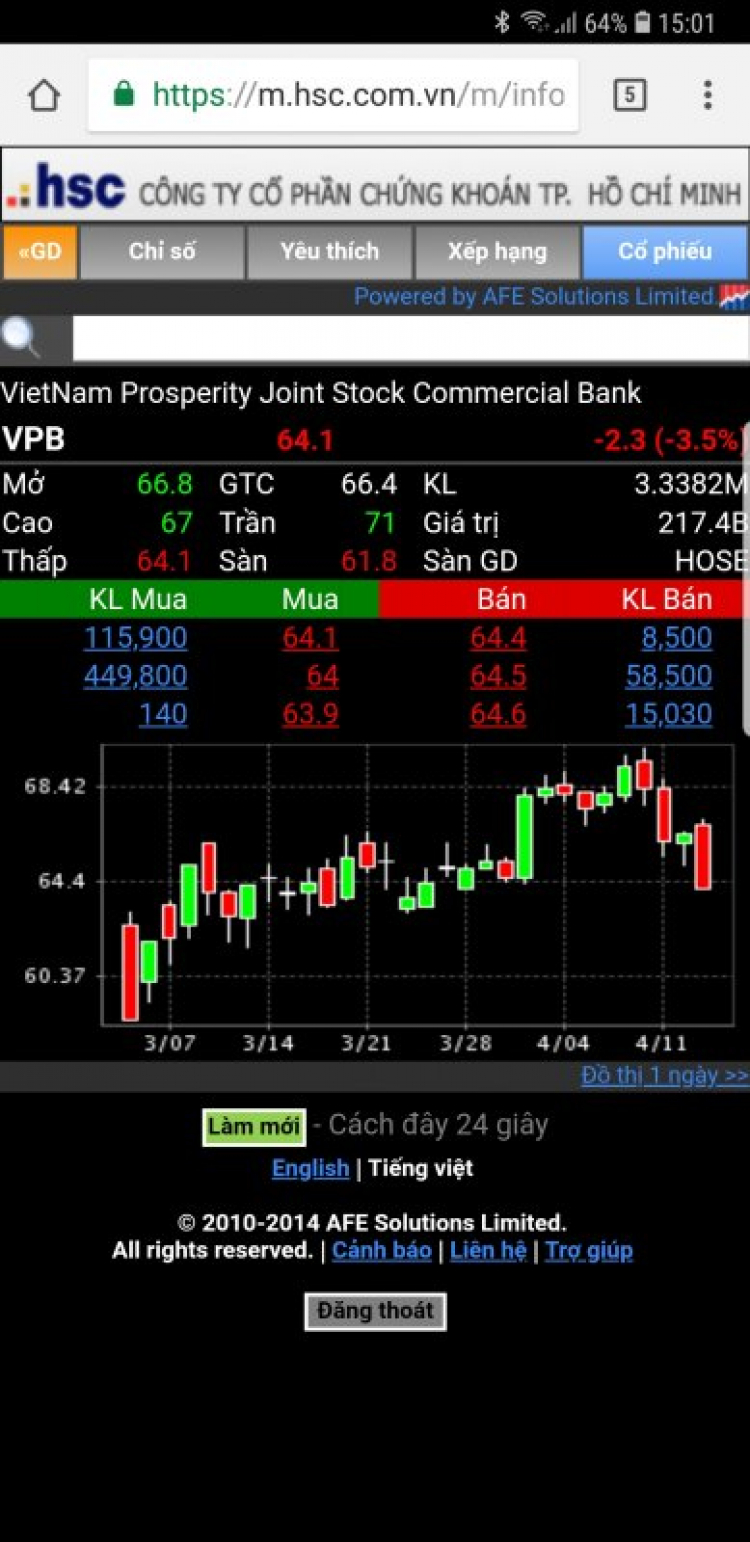This screenshot has width=750, height=1542.
Task: Tap the buy price 64.1 link
Action: 310,638
